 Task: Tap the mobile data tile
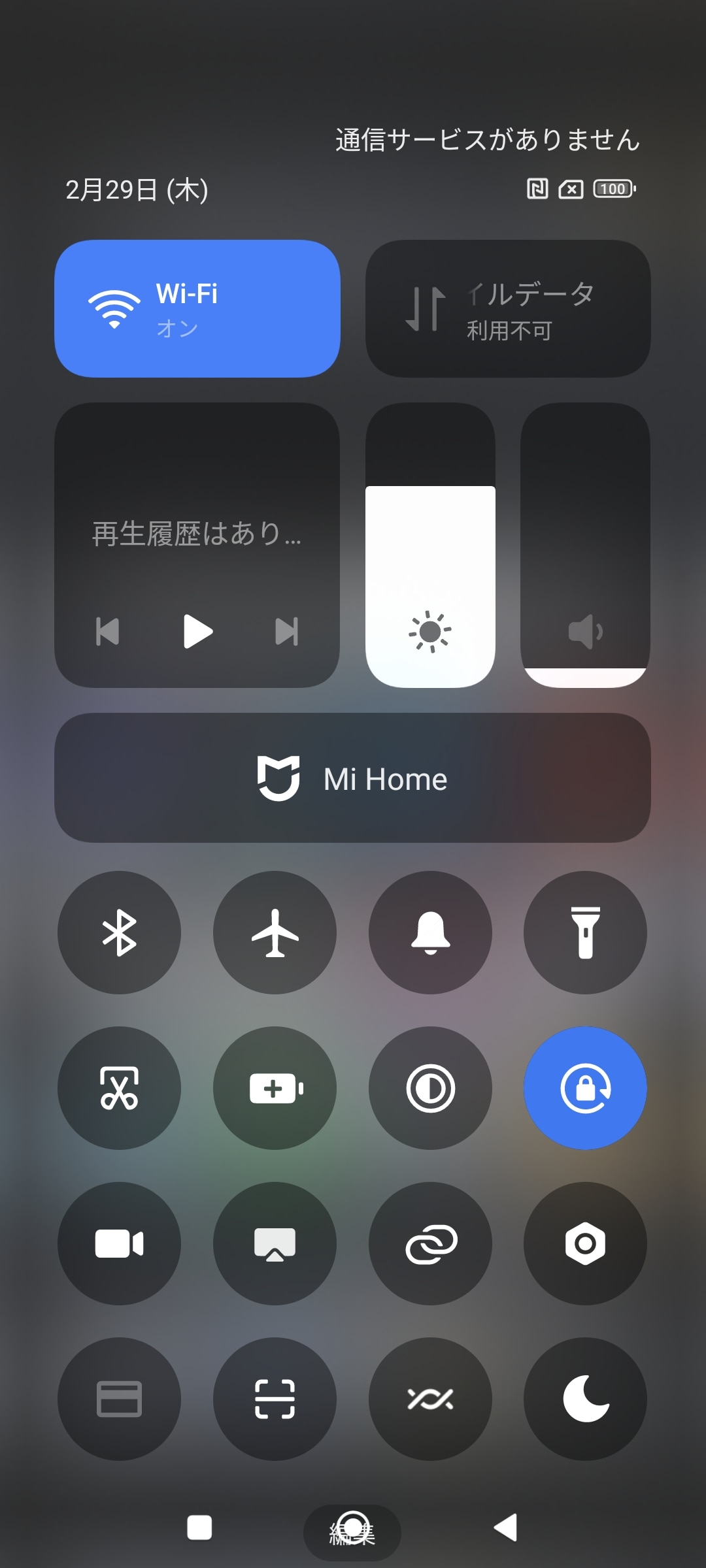[507, 308]
